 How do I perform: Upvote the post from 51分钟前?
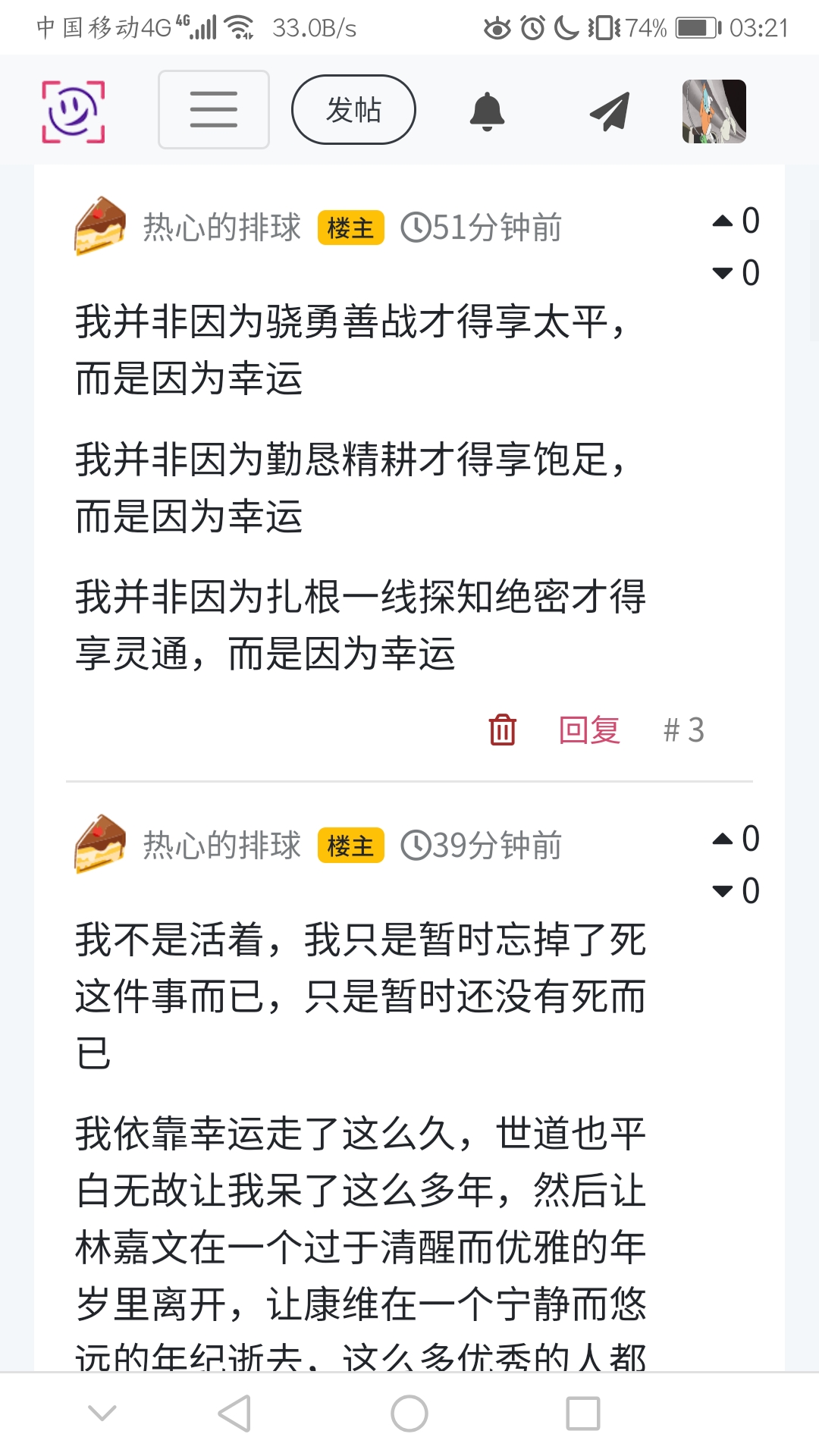point(723,221)
